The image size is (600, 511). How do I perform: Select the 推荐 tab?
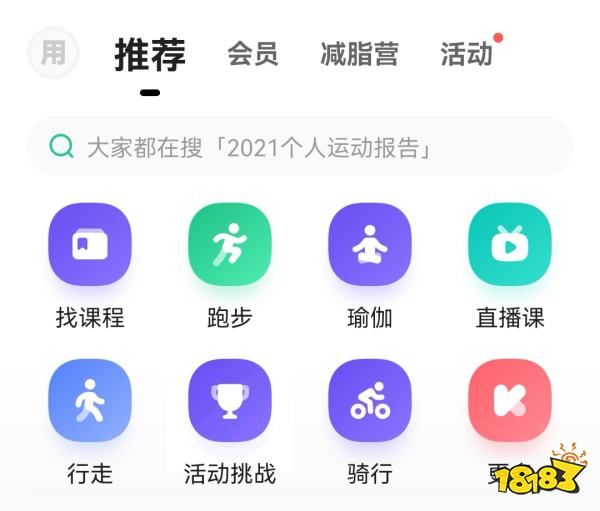pos(150,54)
